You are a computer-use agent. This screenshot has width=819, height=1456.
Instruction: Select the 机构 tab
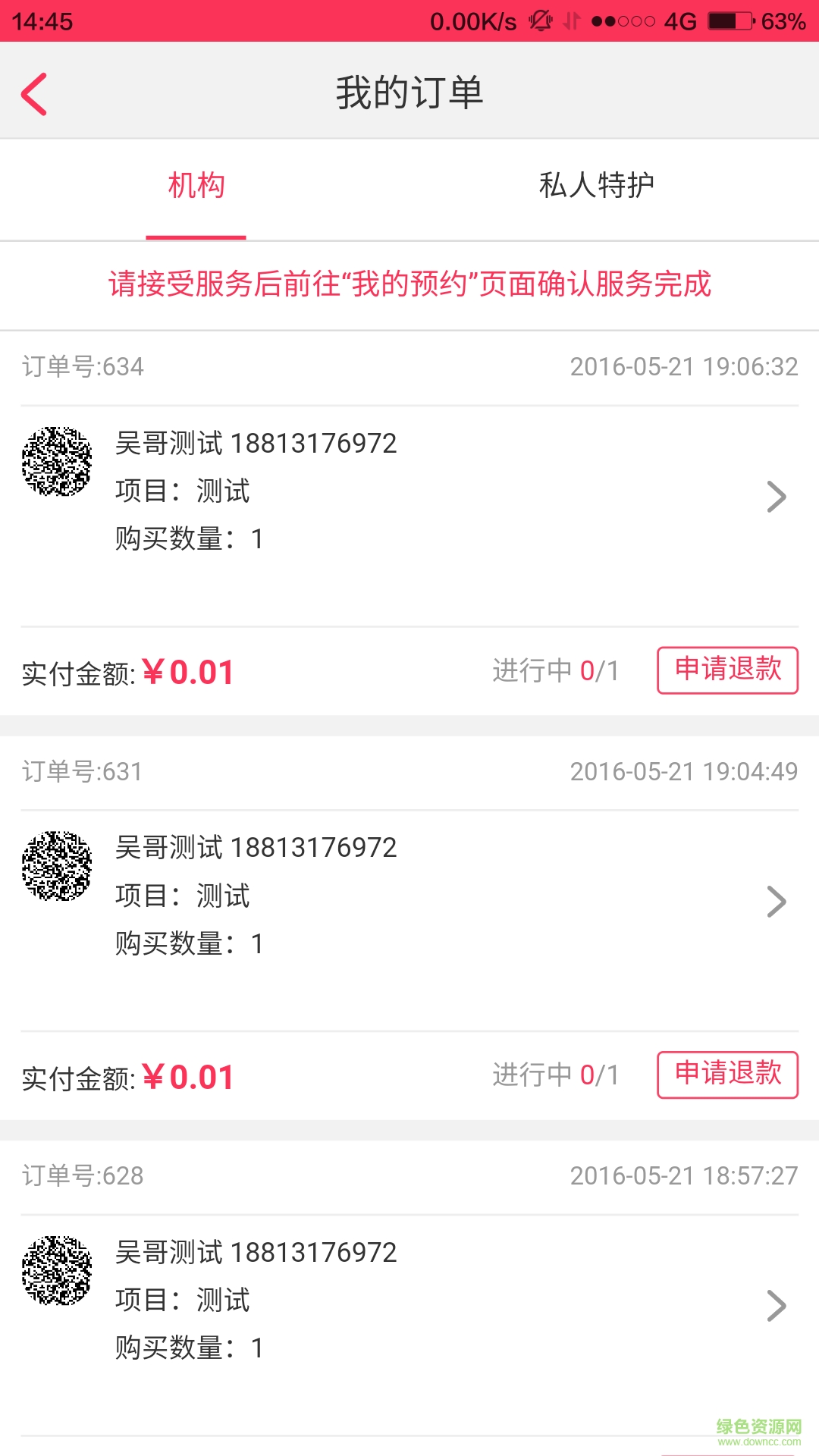coord(196,187)
